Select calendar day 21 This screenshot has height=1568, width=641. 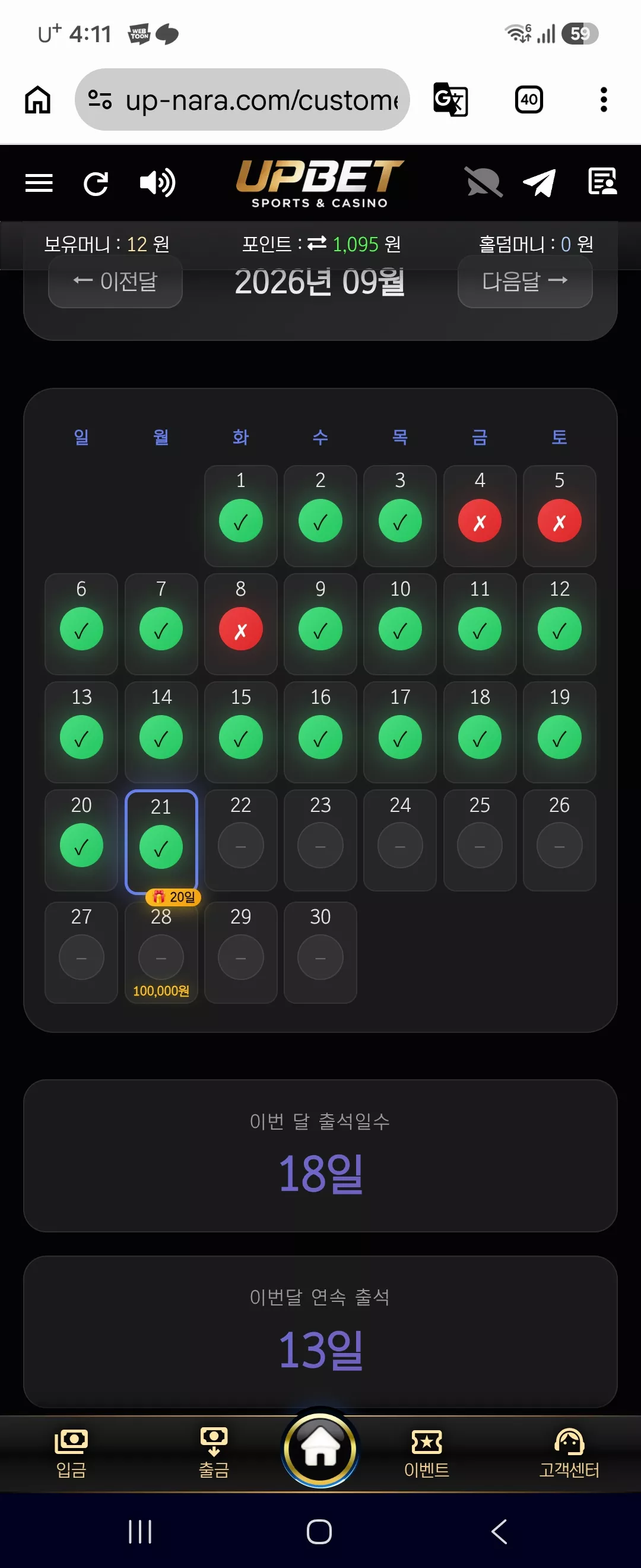pos(161,842)
